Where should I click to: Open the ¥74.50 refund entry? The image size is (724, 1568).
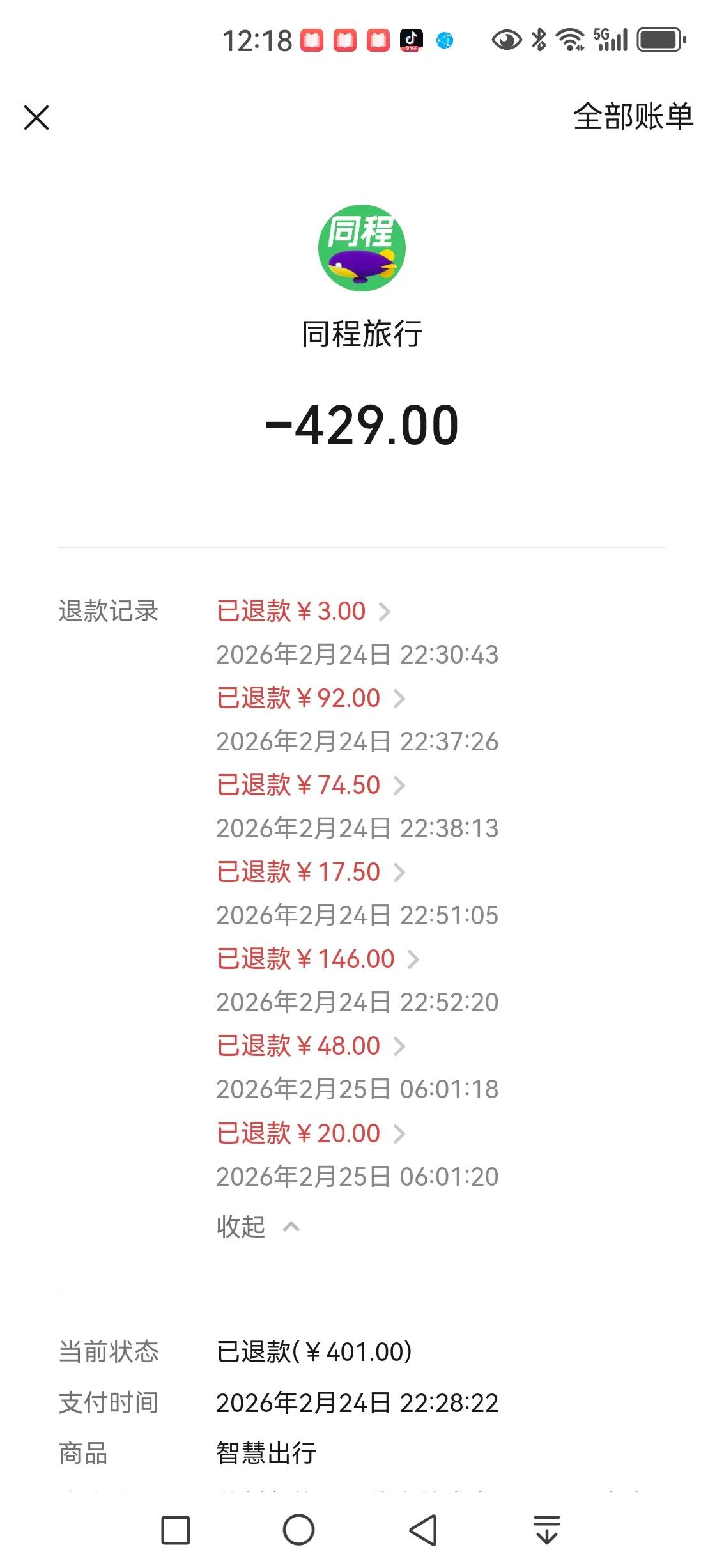[x=310, y=785]
